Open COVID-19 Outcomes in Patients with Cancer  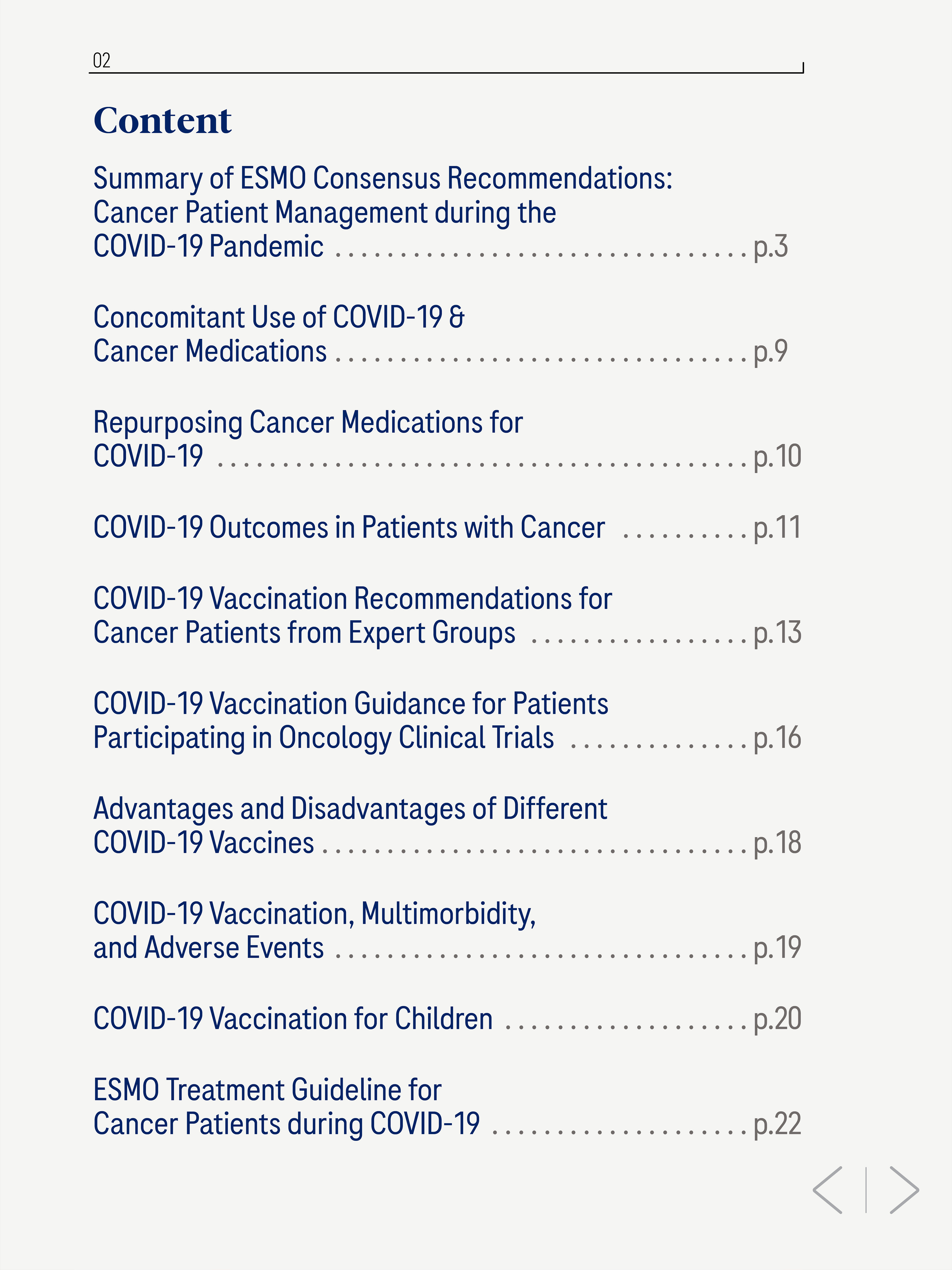pyautogui.click(x=349, y=527)
